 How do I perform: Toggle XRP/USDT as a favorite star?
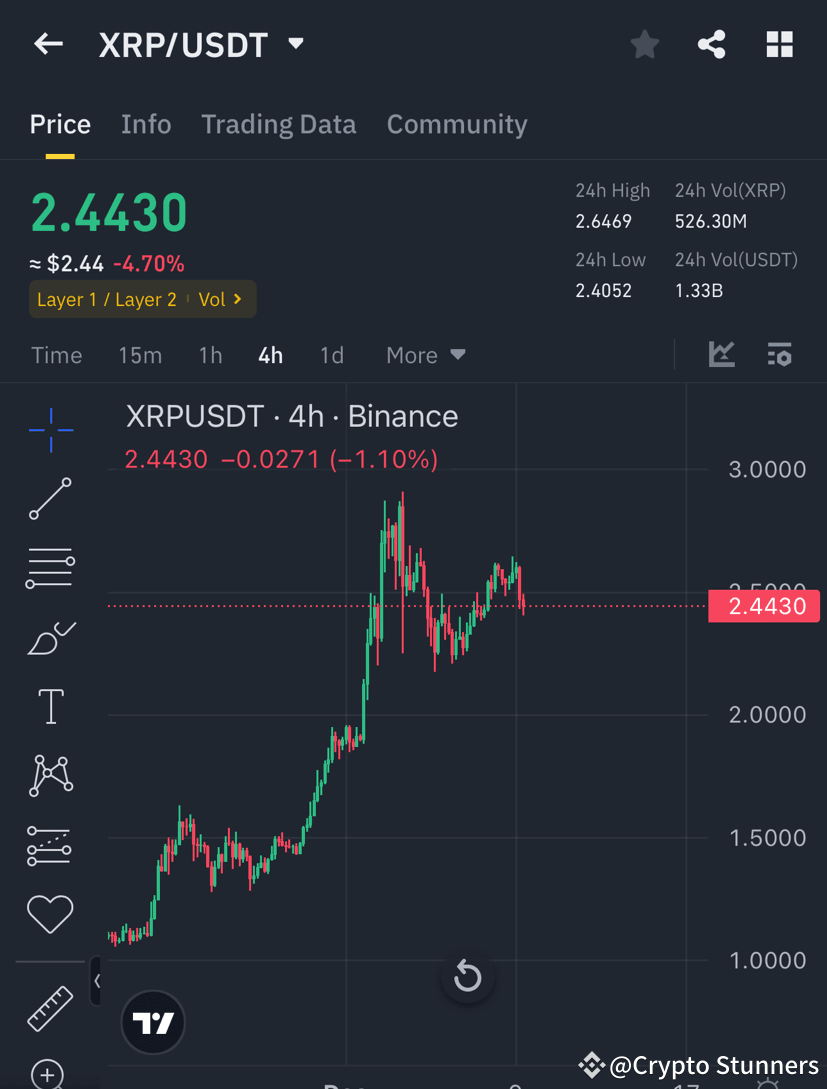point(644,44)
